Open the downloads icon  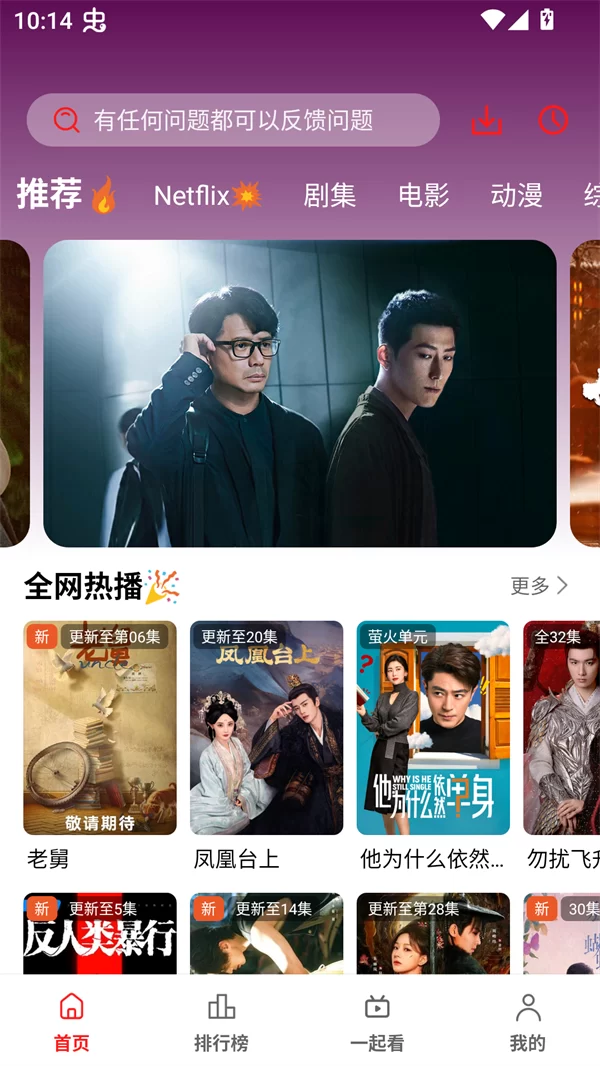click(487, 121)
